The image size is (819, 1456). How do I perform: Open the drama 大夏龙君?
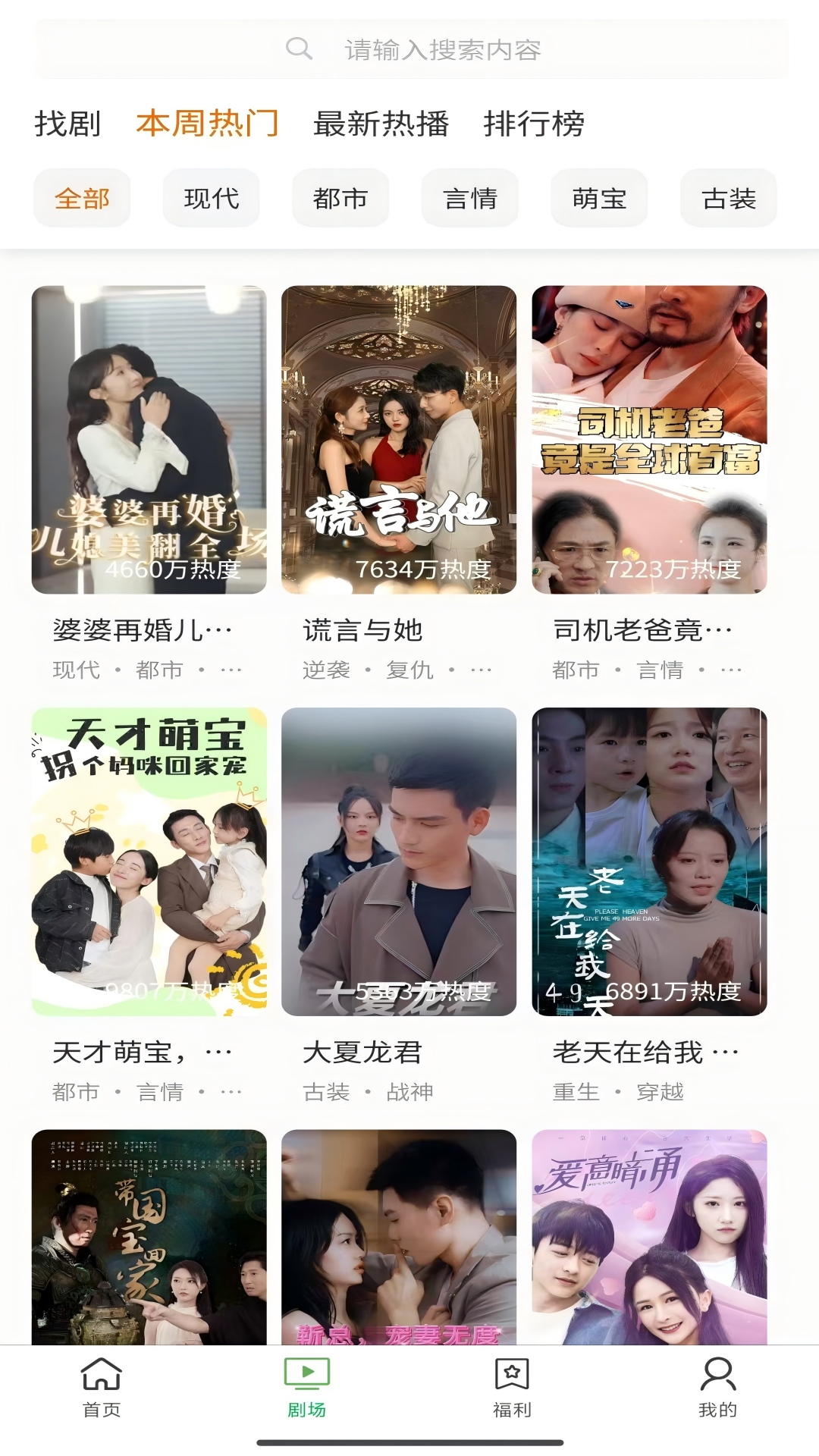[x=399, y=861]
